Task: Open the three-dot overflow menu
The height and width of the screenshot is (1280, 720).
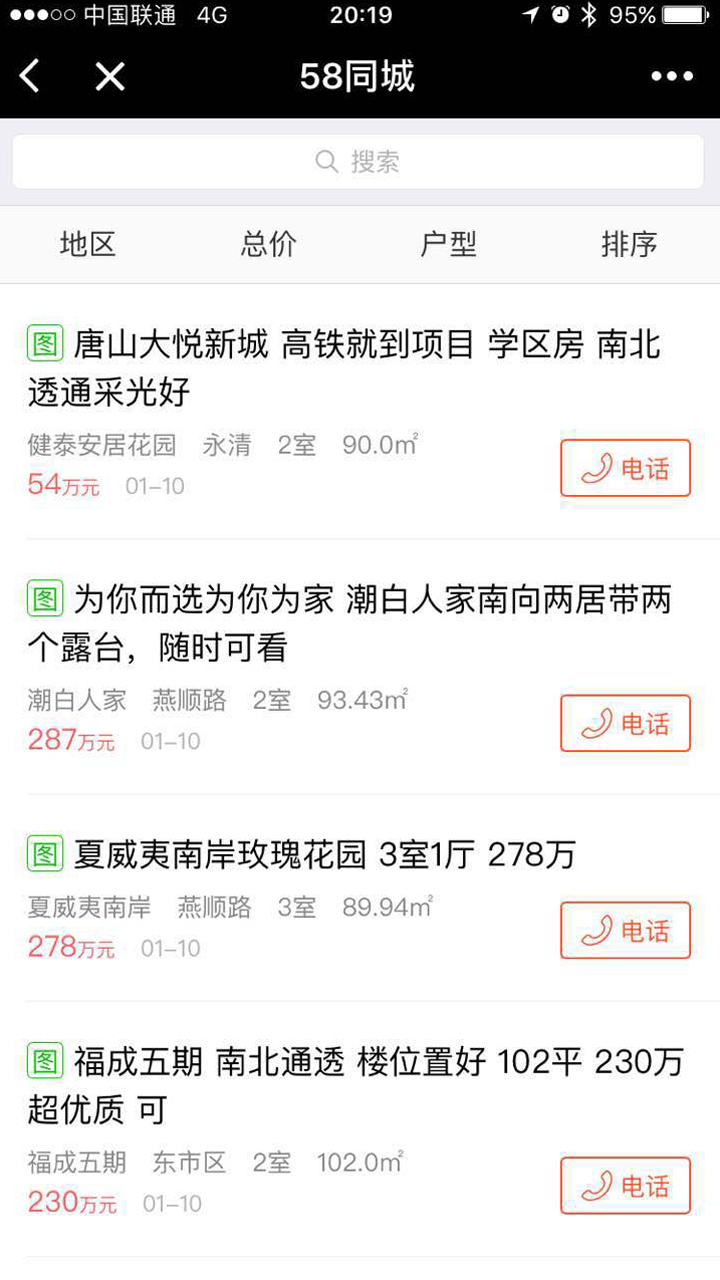Action: [x=671, y=76]
